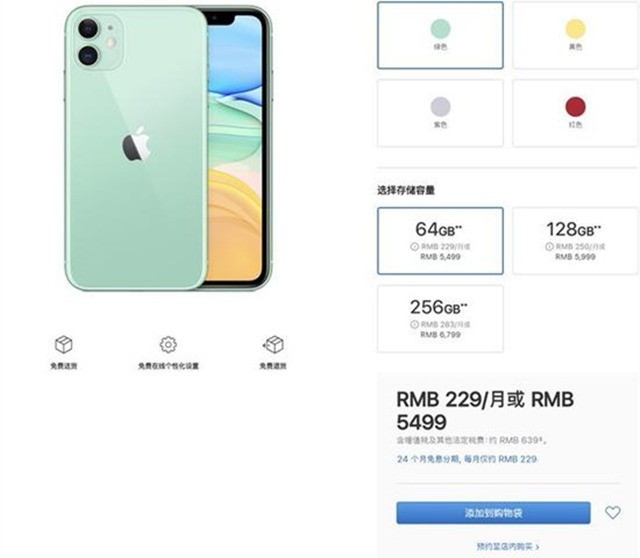Select the red color option
The height and width of the screenshot is (558, 640).
[575, 113]
